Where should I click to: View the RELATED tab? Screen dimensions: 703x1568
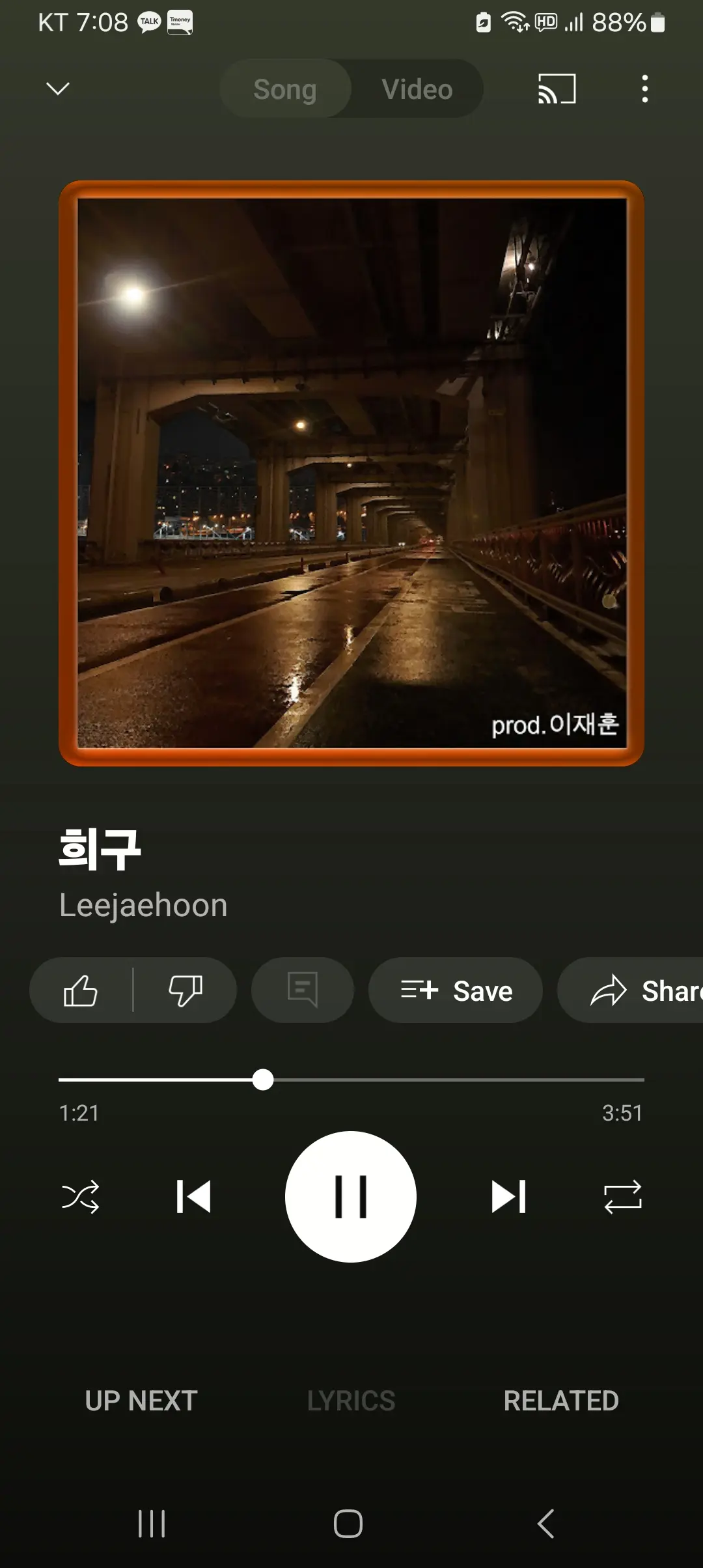tap(560, 1400)
